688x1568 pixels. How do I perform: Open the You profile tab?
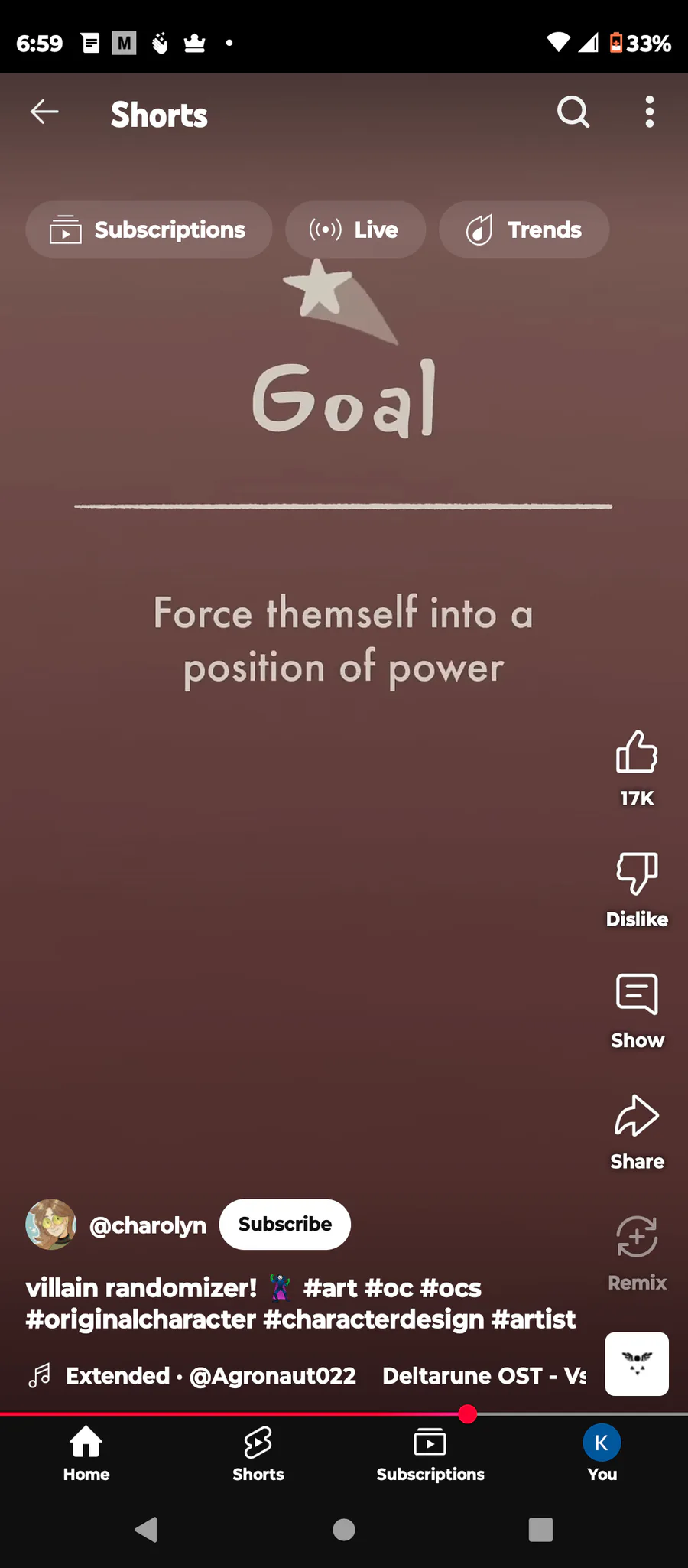point(602,1453)
